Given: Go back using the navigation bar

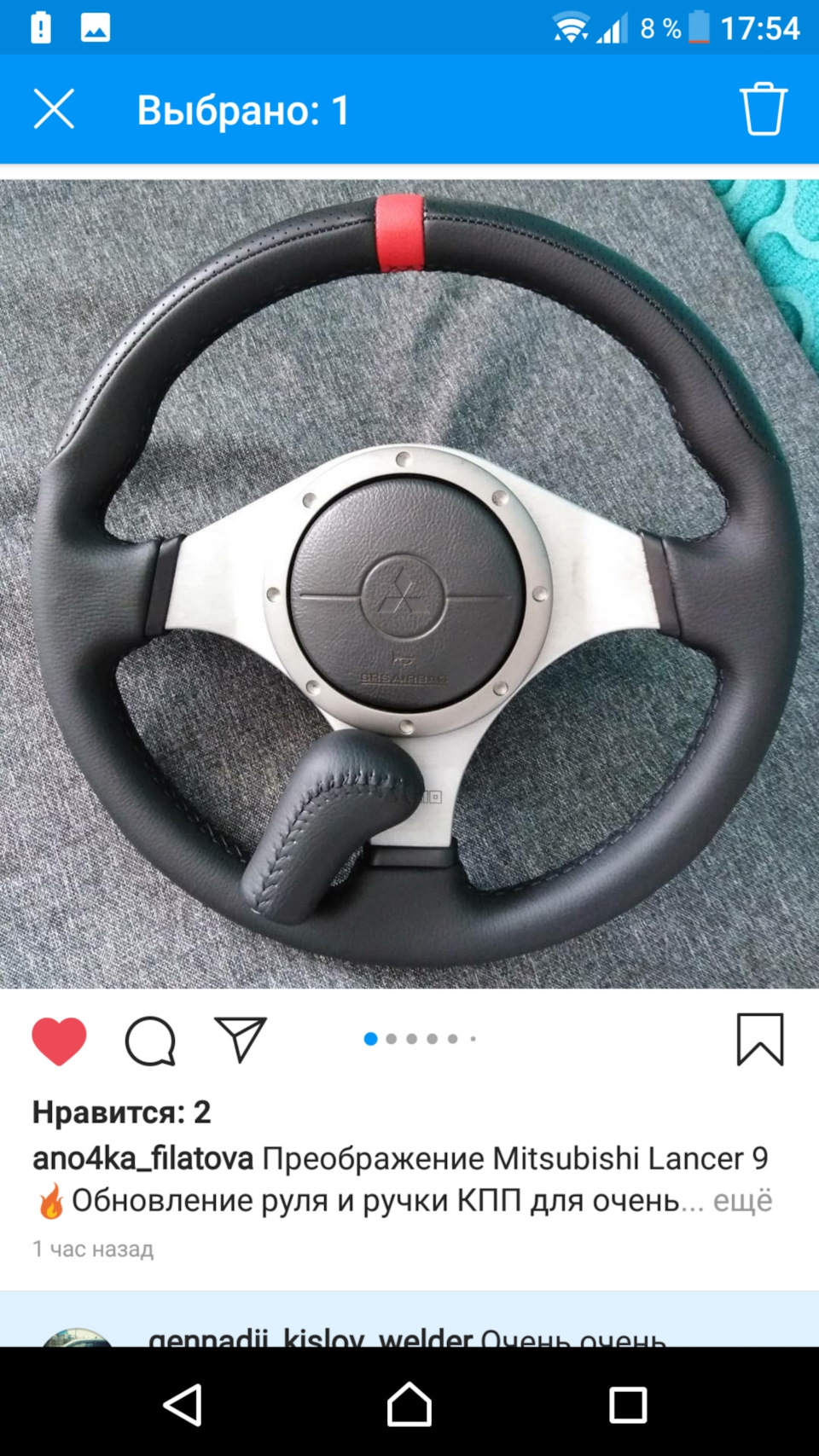Looking at the screenshot, I should (183, 1404).
